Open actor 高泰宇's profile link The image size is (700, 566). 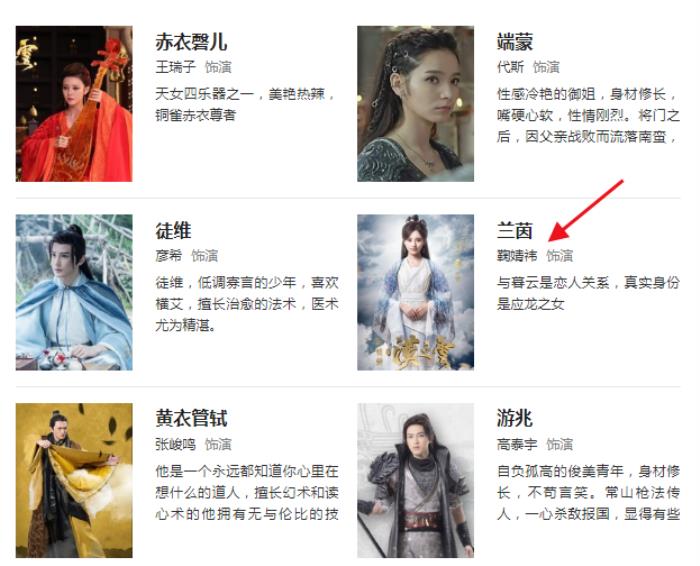coord(517,444)
